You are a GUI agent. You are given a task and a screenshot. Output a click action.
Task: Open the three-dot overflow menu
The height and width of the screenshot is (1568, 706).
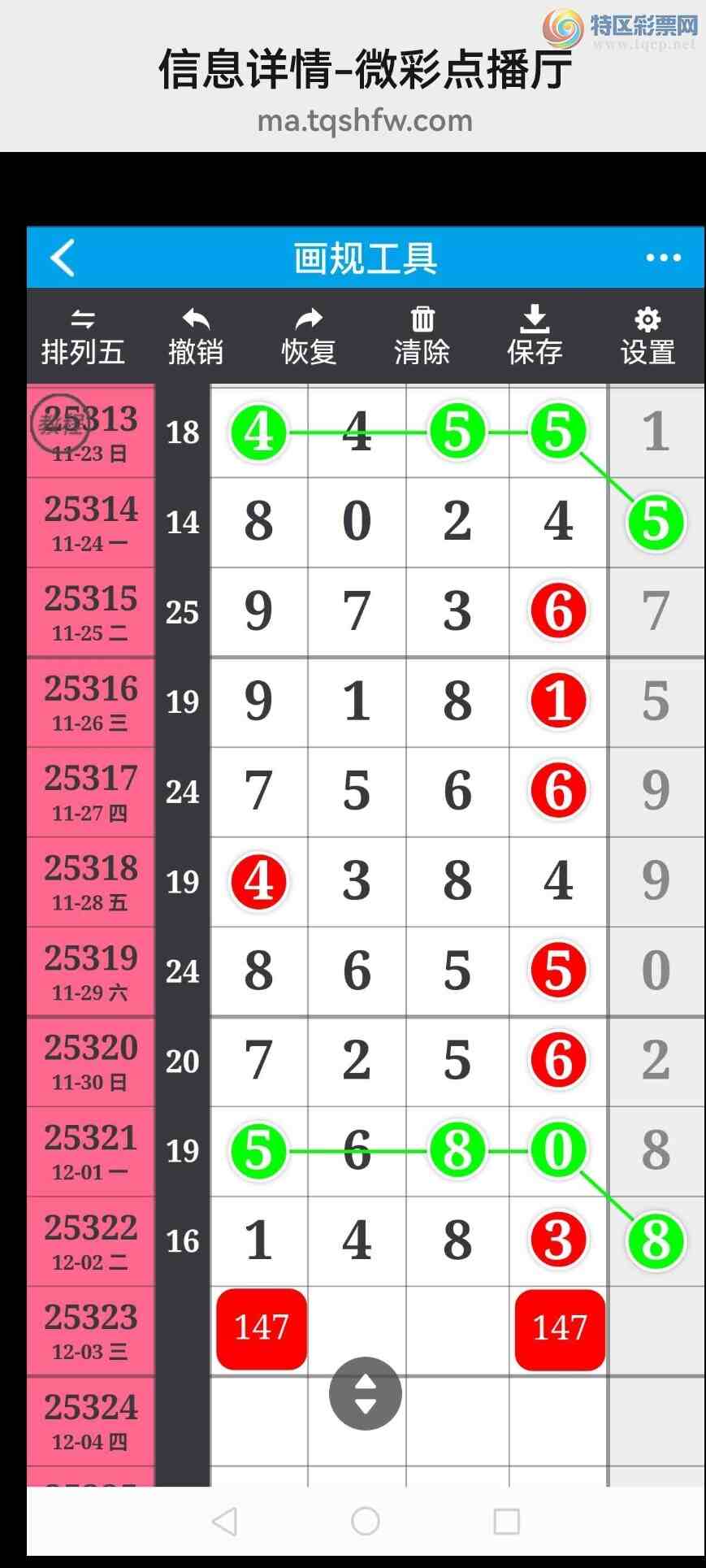[x=663, y=258]
